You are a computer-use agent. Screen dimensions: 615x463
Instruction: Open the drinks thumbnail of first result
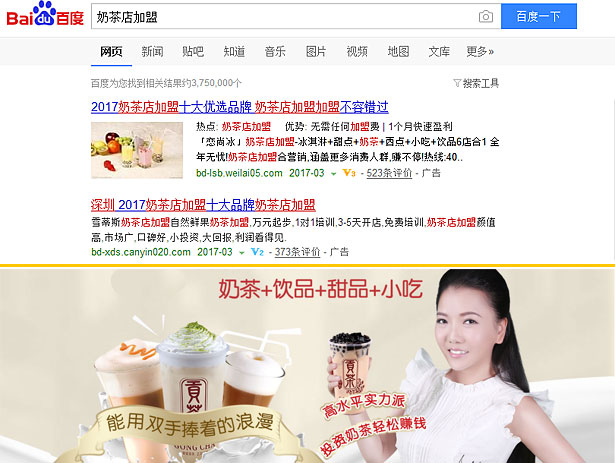137,150
